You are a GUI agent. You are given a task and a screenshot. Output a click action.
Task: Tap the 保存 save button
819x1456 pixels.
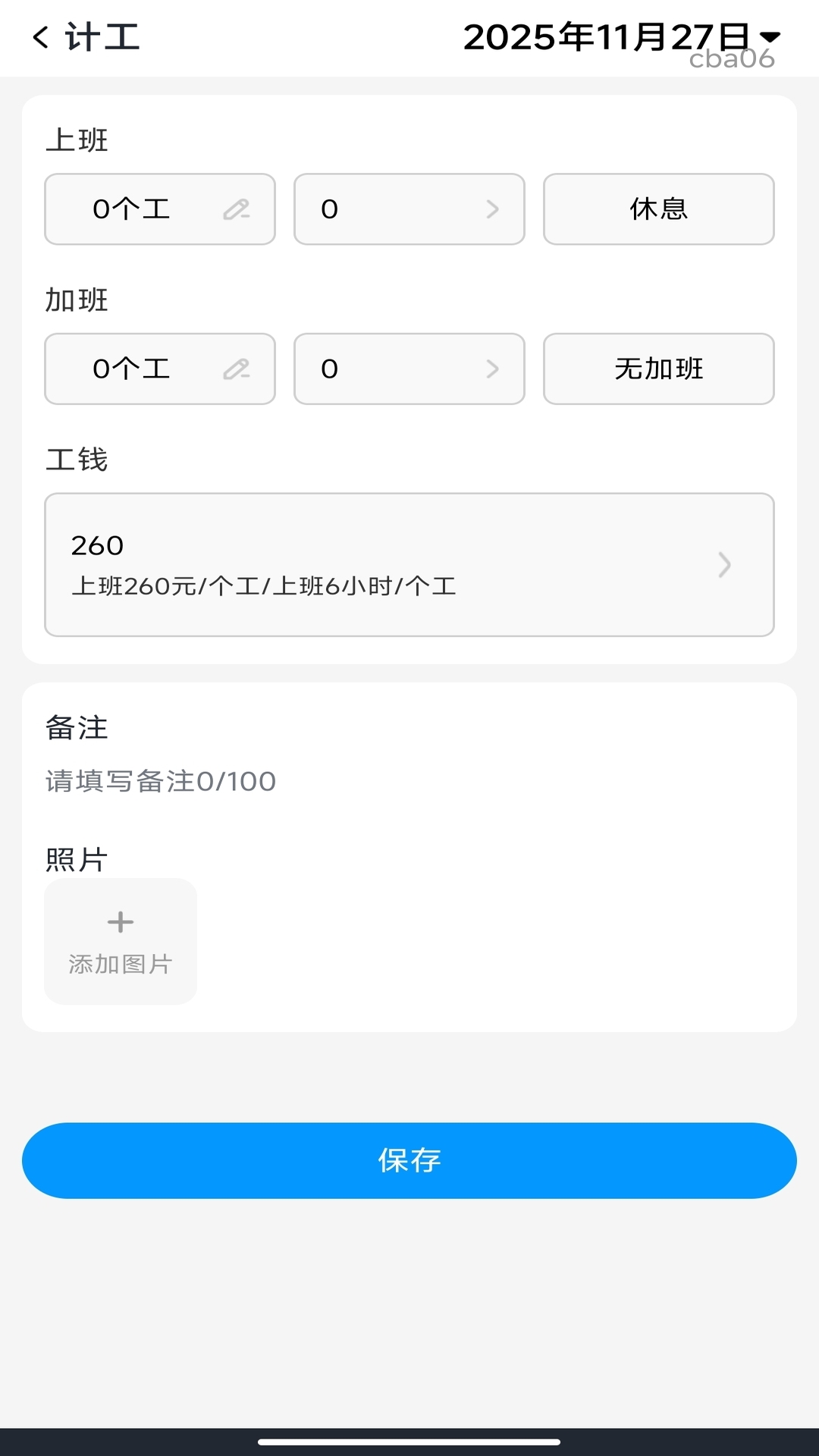[409, 1160]
